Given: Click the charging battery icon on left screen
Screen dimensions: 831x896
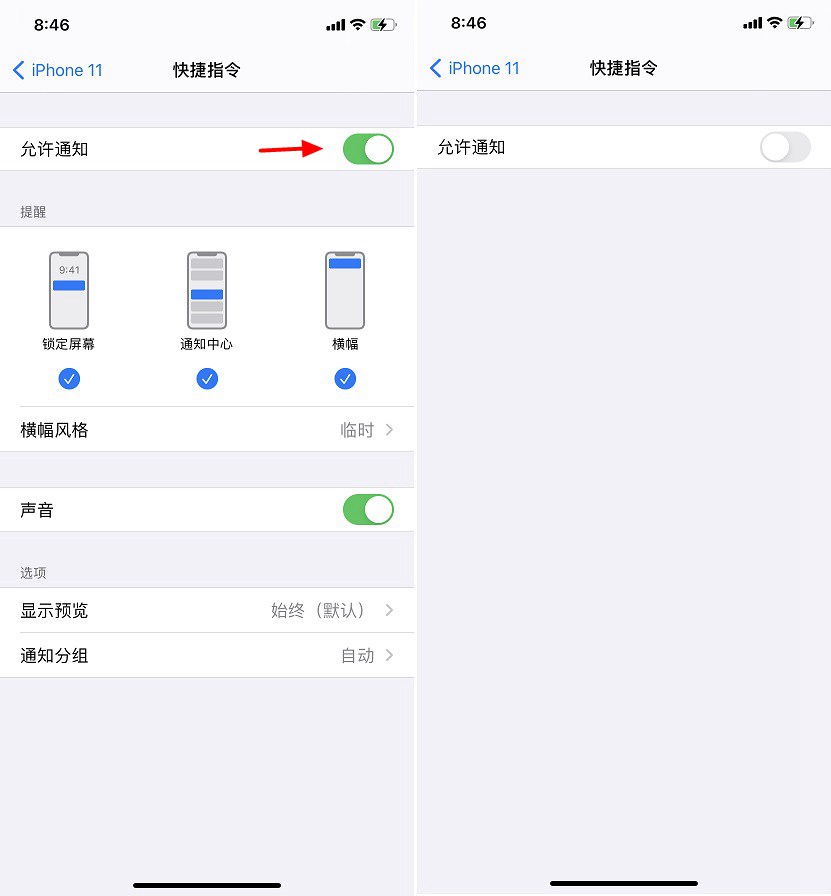Looking at the screenshot, I should (x=386, y=23).
